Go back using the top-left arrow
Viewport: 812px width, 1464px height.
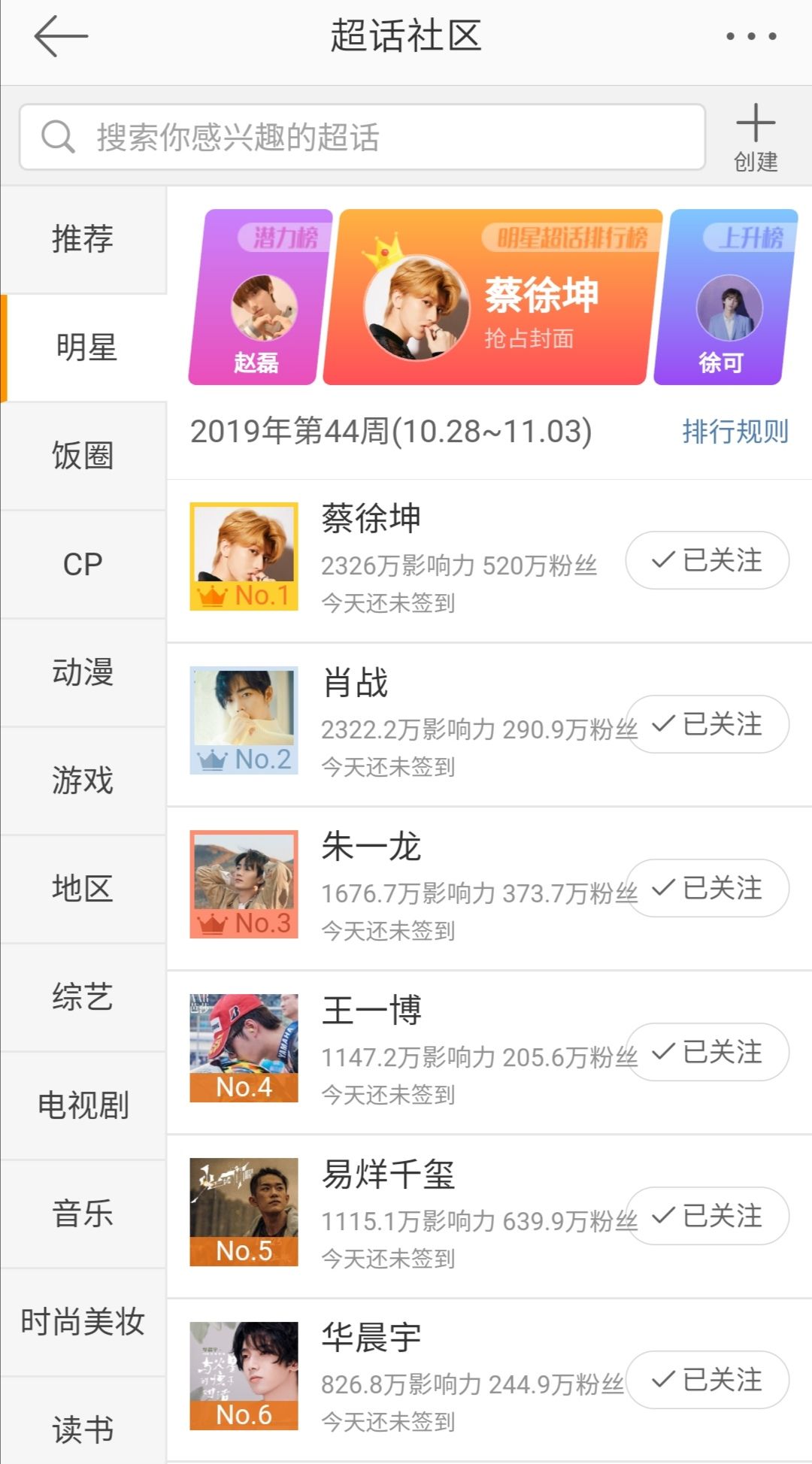point(60,36)
